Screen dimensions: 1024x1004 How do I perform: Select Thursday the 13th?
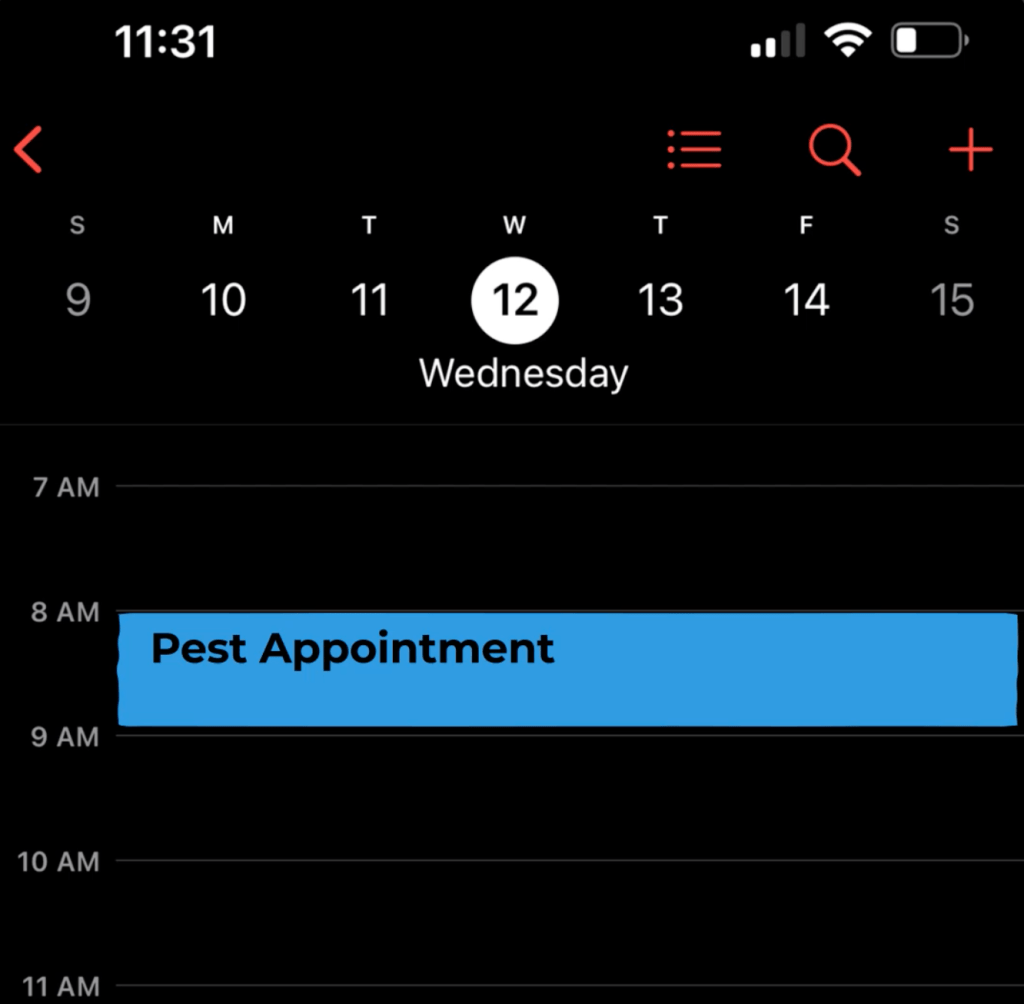tap(660, 300)
